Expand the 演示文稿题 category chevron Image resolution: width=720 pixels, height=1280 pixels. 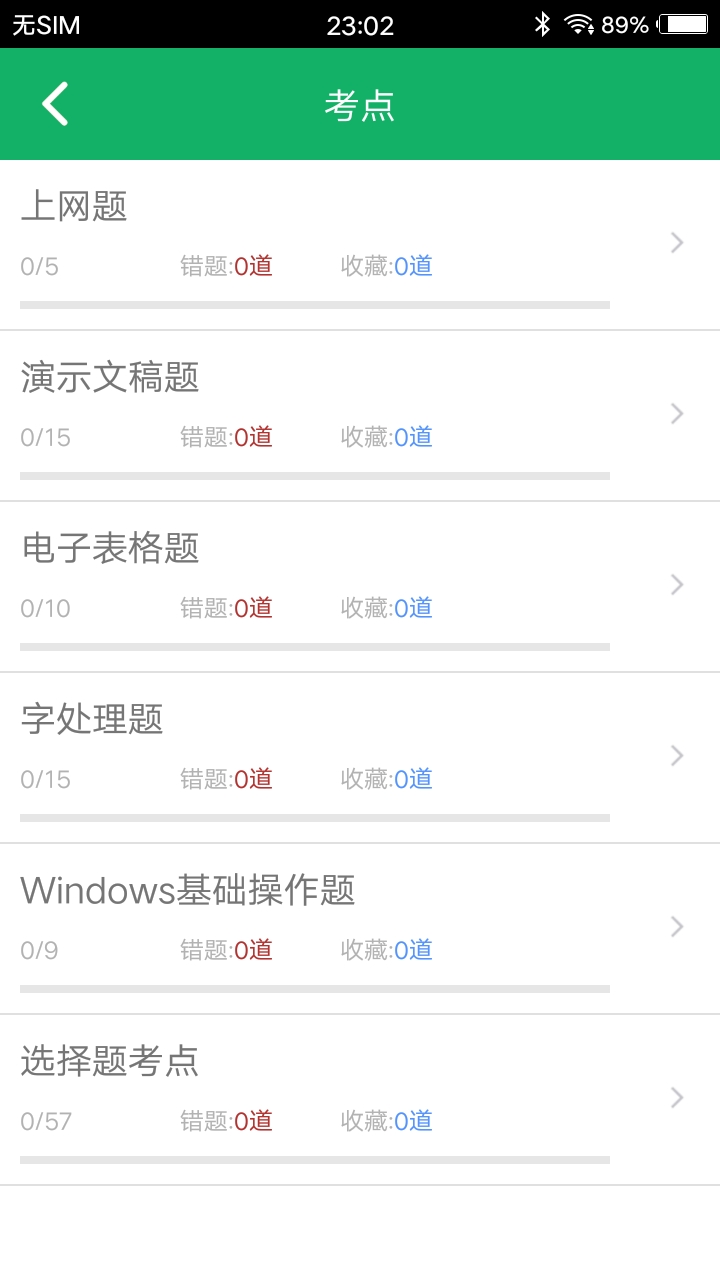coord(676,413)
